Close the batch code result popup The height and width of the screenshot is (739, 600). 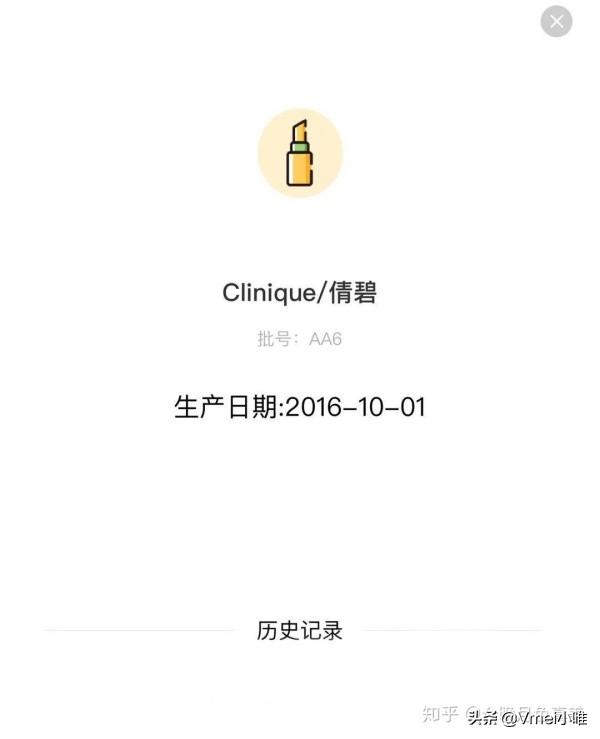click(557, 21)
